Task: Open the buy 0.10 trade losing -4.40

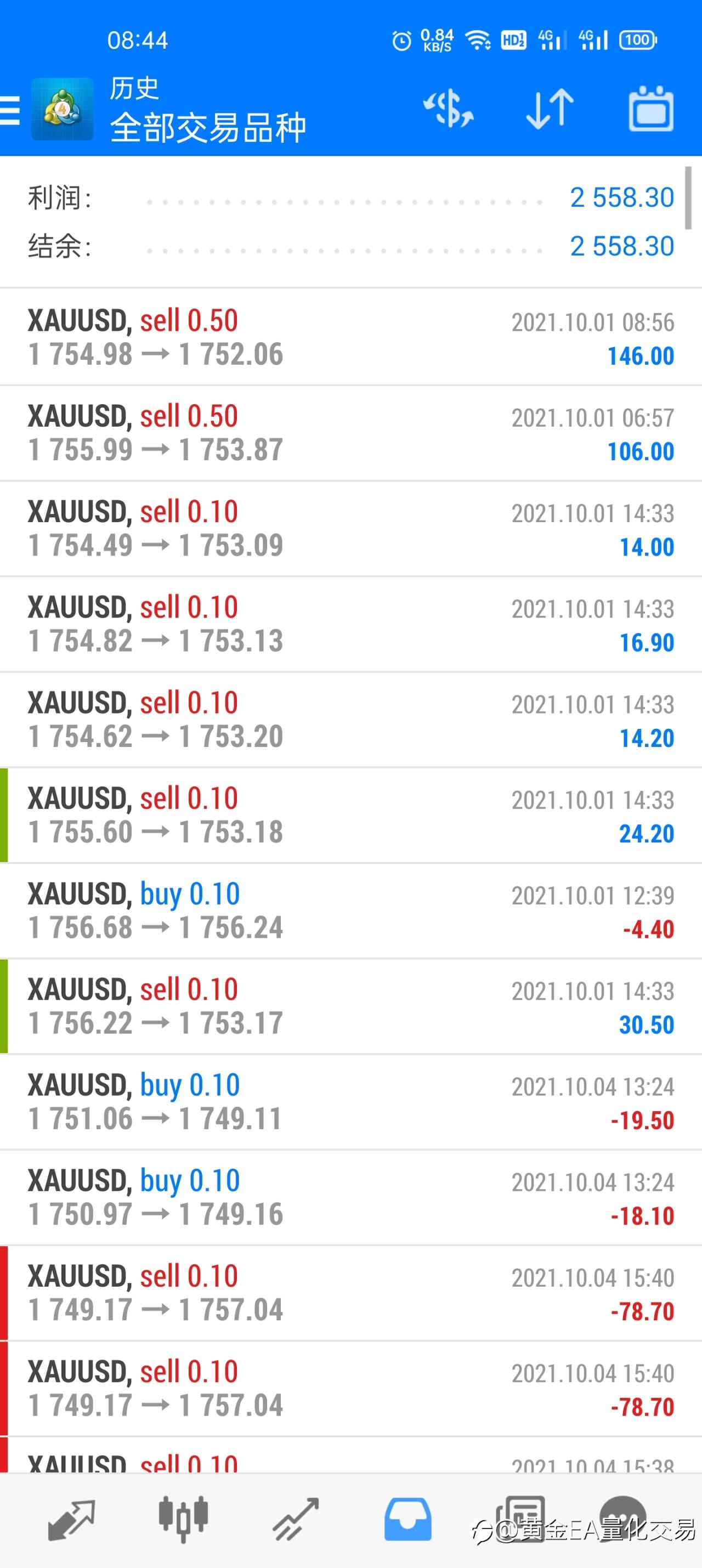Action: [350, 910]
